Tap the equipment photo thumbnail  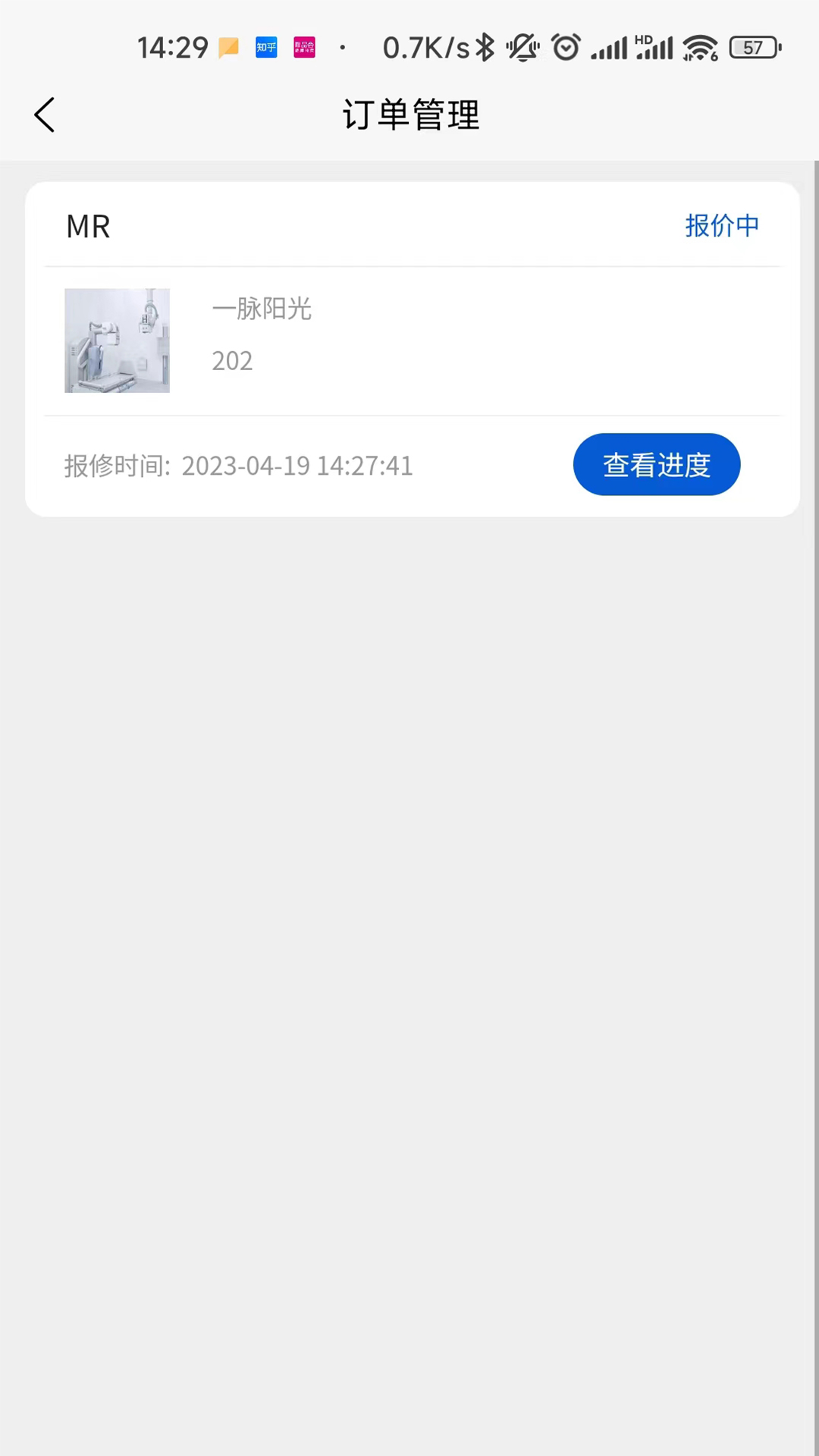(117, 340)
